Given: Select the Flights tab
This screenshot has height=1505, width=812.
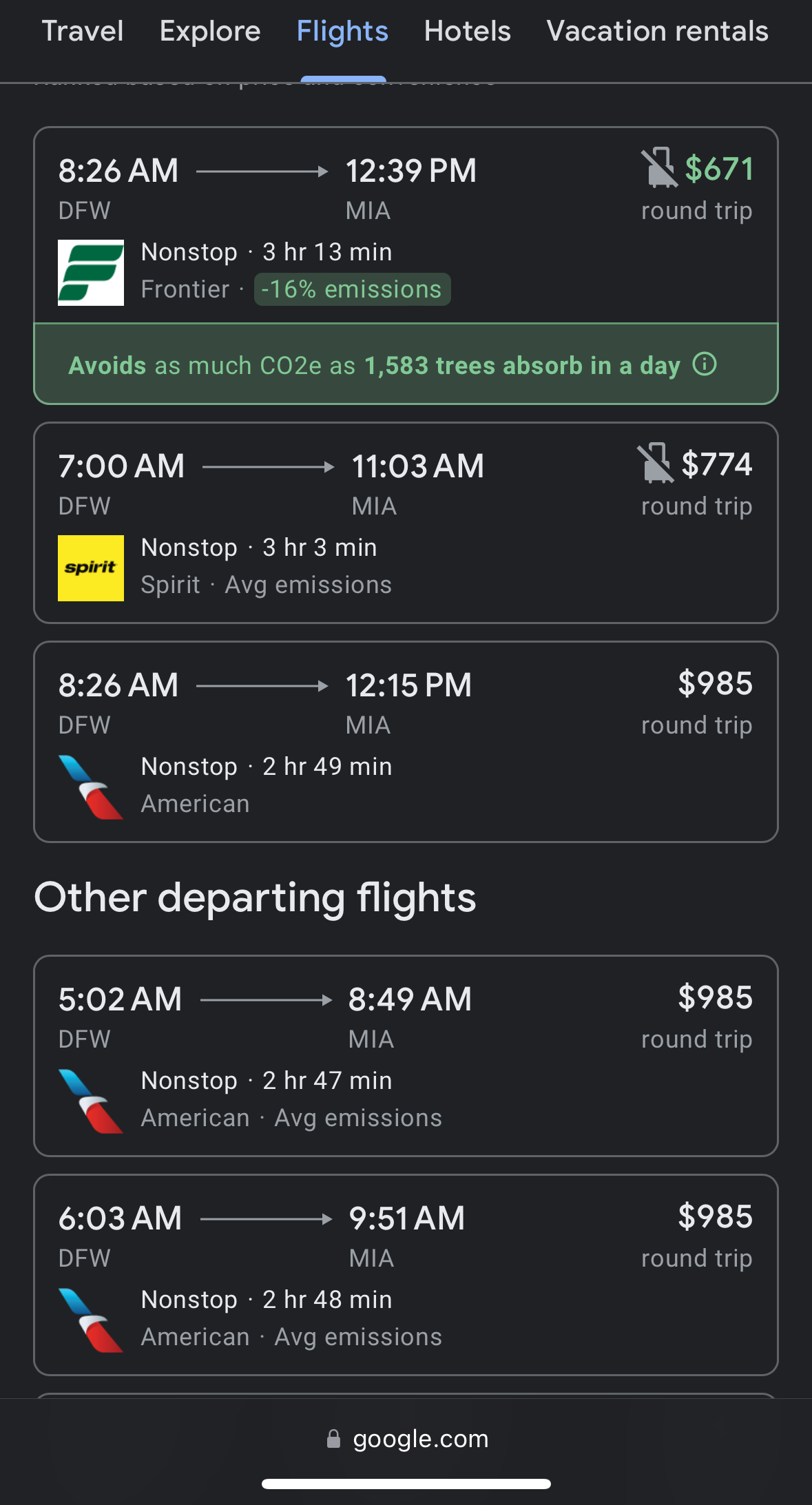Looking at the screenshot, I should click(x=342, y=32).
